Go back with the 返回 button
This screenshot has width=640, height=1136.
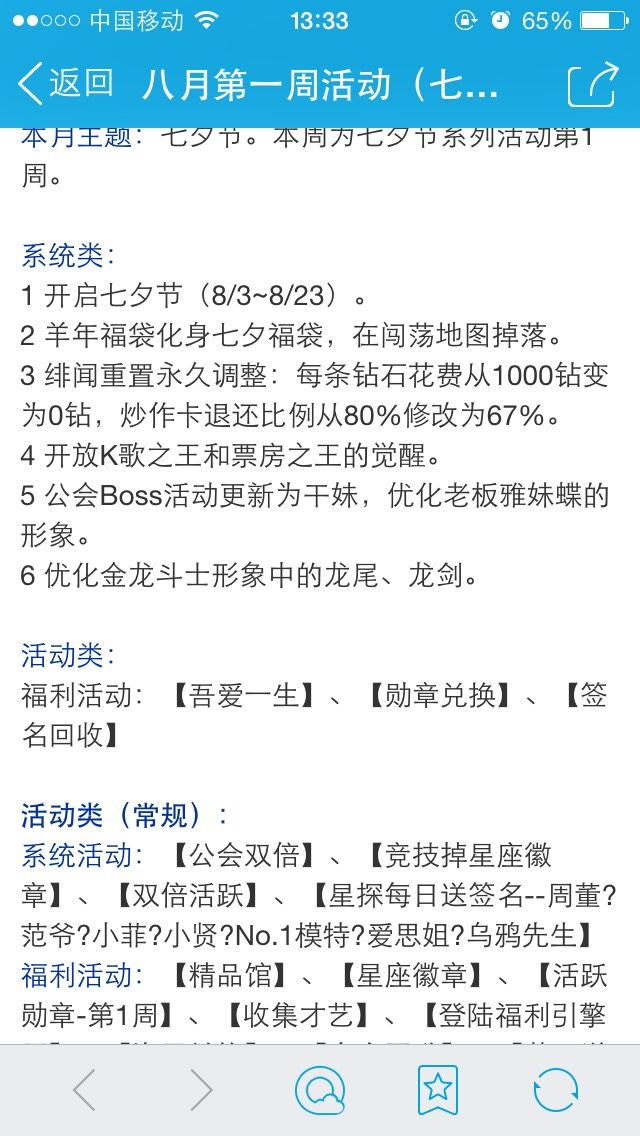[65, 83]
